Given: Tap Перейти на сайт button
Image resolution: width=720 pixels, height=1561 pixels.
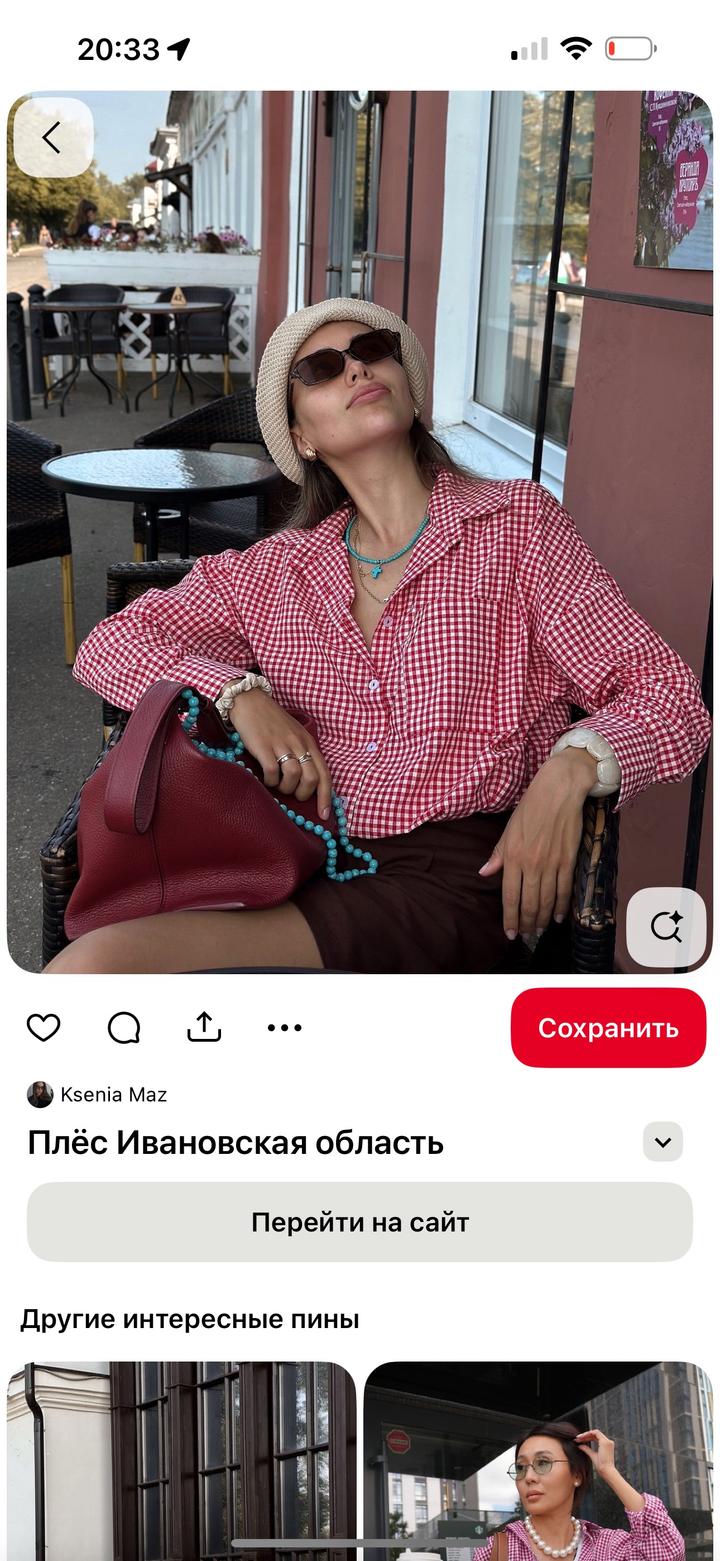Looking at the screenshot, I should (x=360, y=1222).
